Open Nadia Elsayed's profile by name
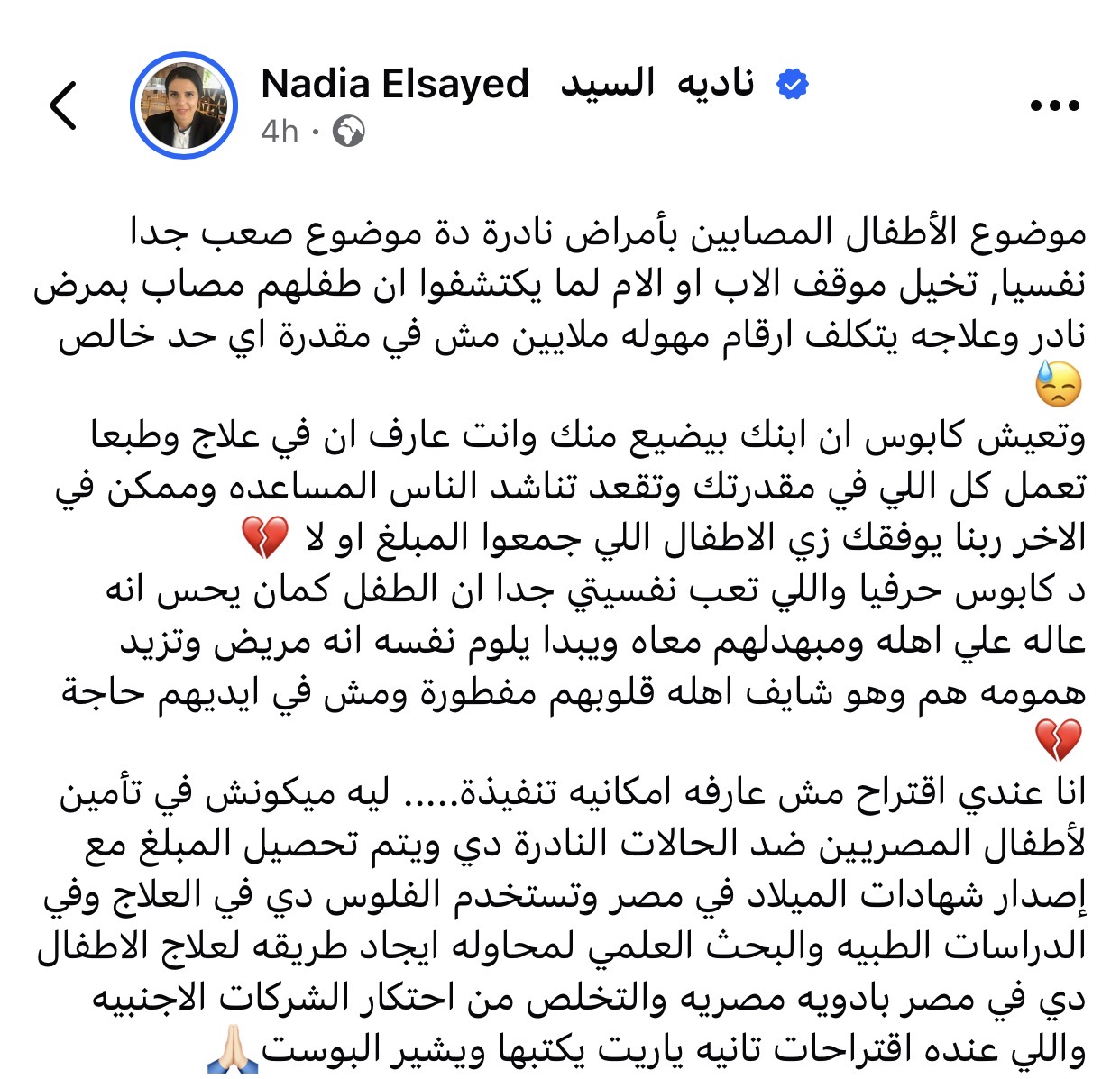This screenshot has width=1120, height=1079. [x=394, y=85]
